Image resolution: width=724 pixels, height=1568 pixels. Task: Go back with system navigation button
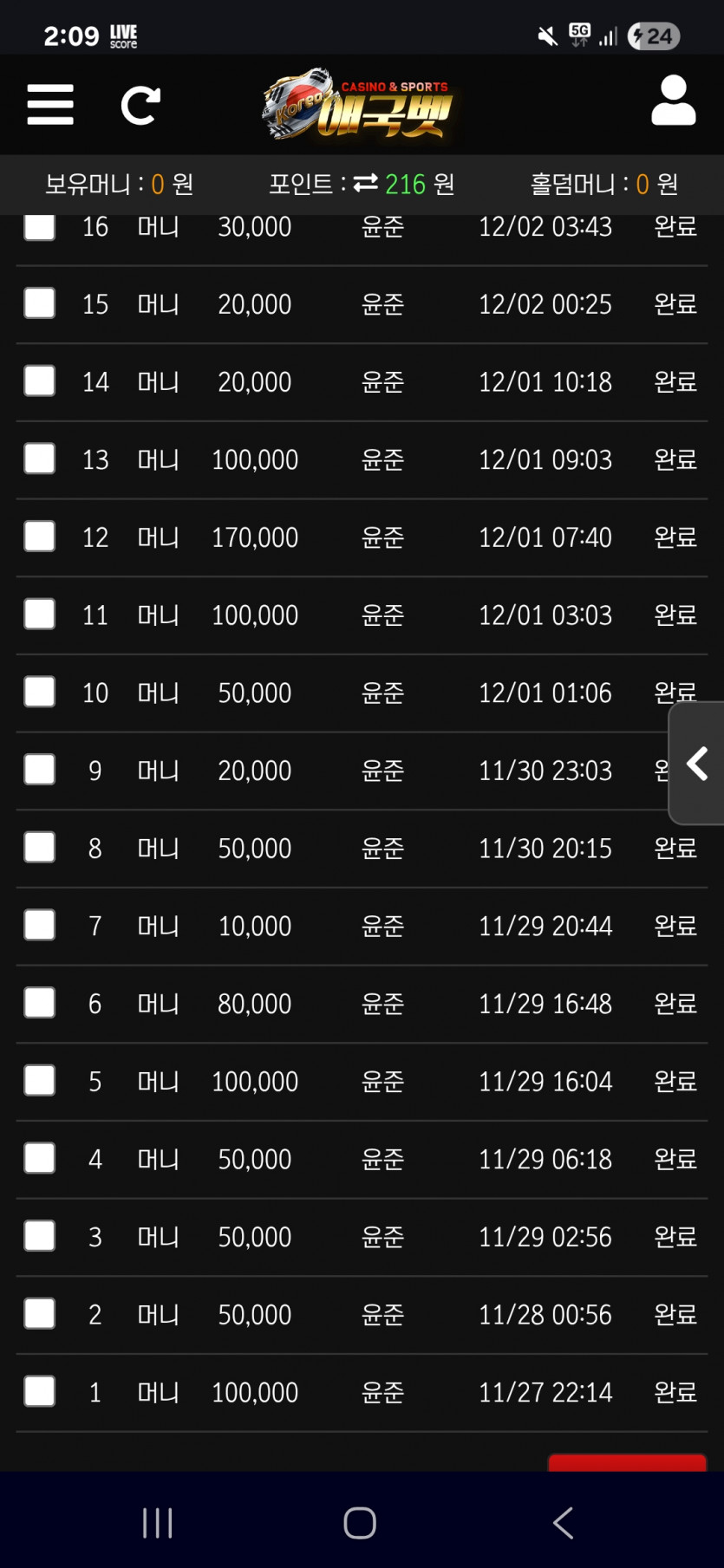(x=563, y=1523)
